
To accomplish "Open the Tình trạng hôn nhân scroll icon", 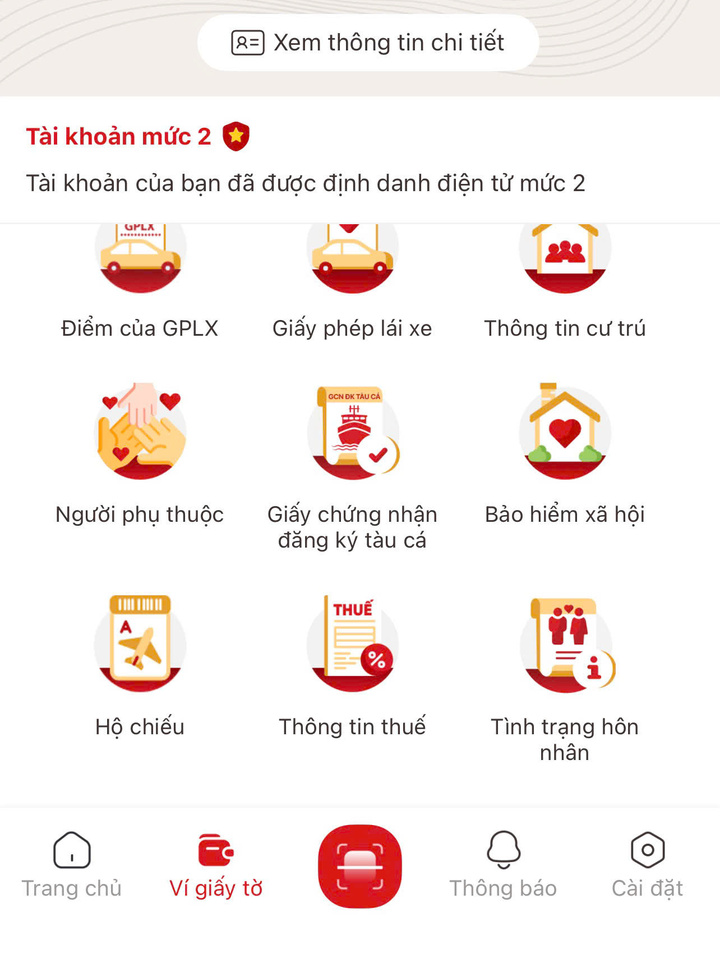I will click(x=565, y=643).
